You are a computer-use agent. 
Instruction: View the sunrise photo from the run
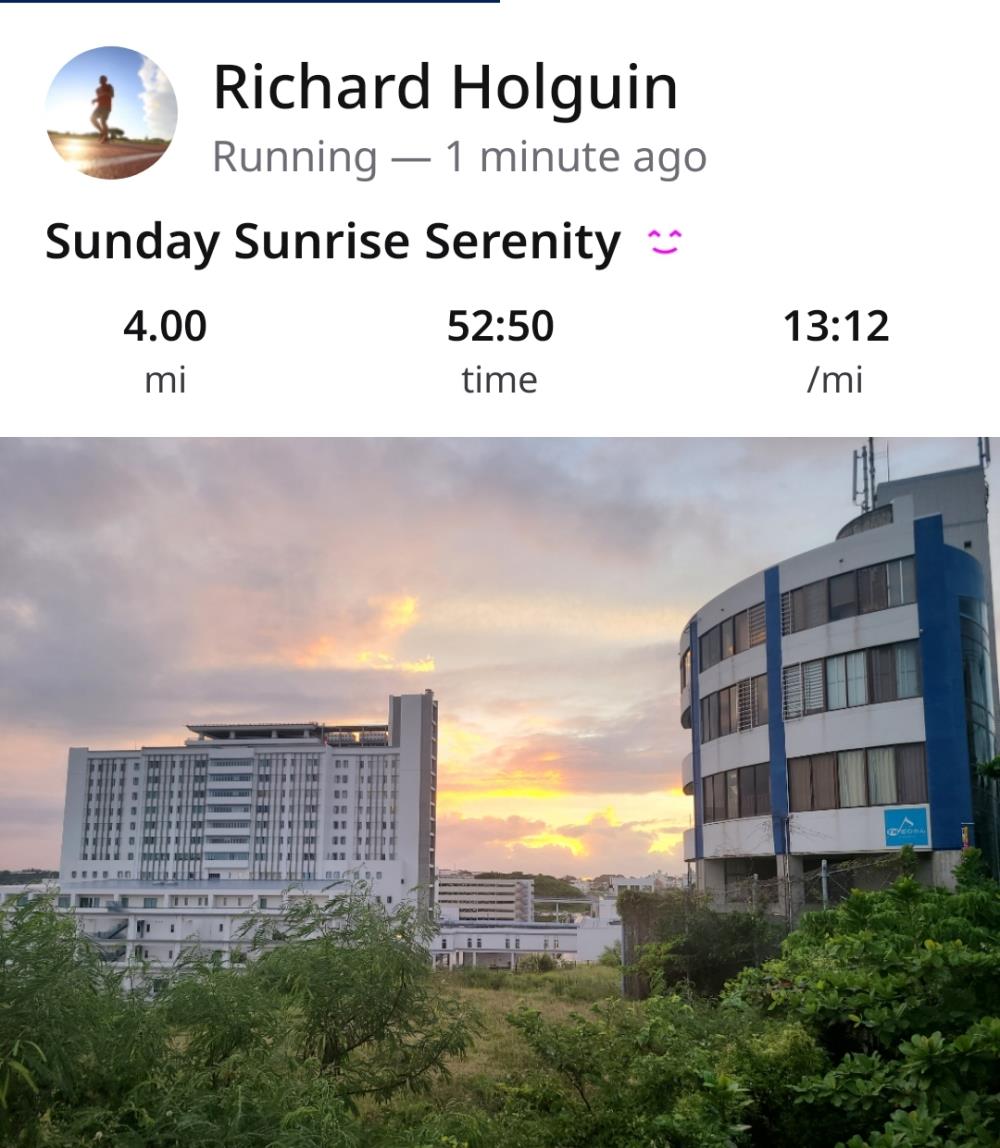[500, 792]
